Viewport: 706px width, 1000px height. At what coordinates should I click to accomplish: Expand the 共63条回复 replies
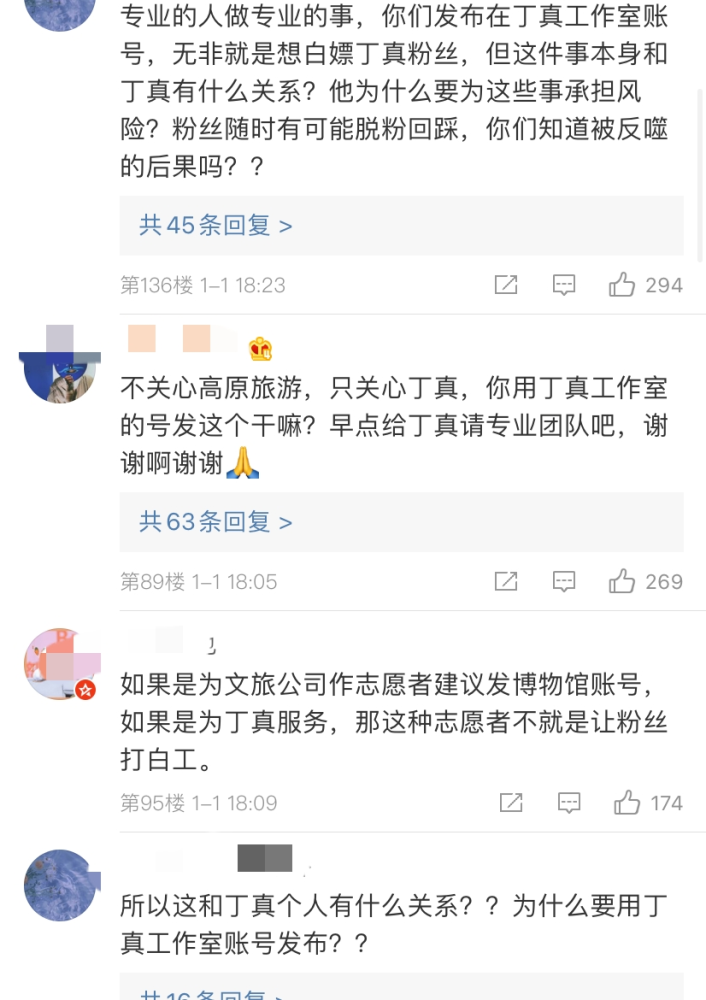pyautogui.click(x=216, y=522)
